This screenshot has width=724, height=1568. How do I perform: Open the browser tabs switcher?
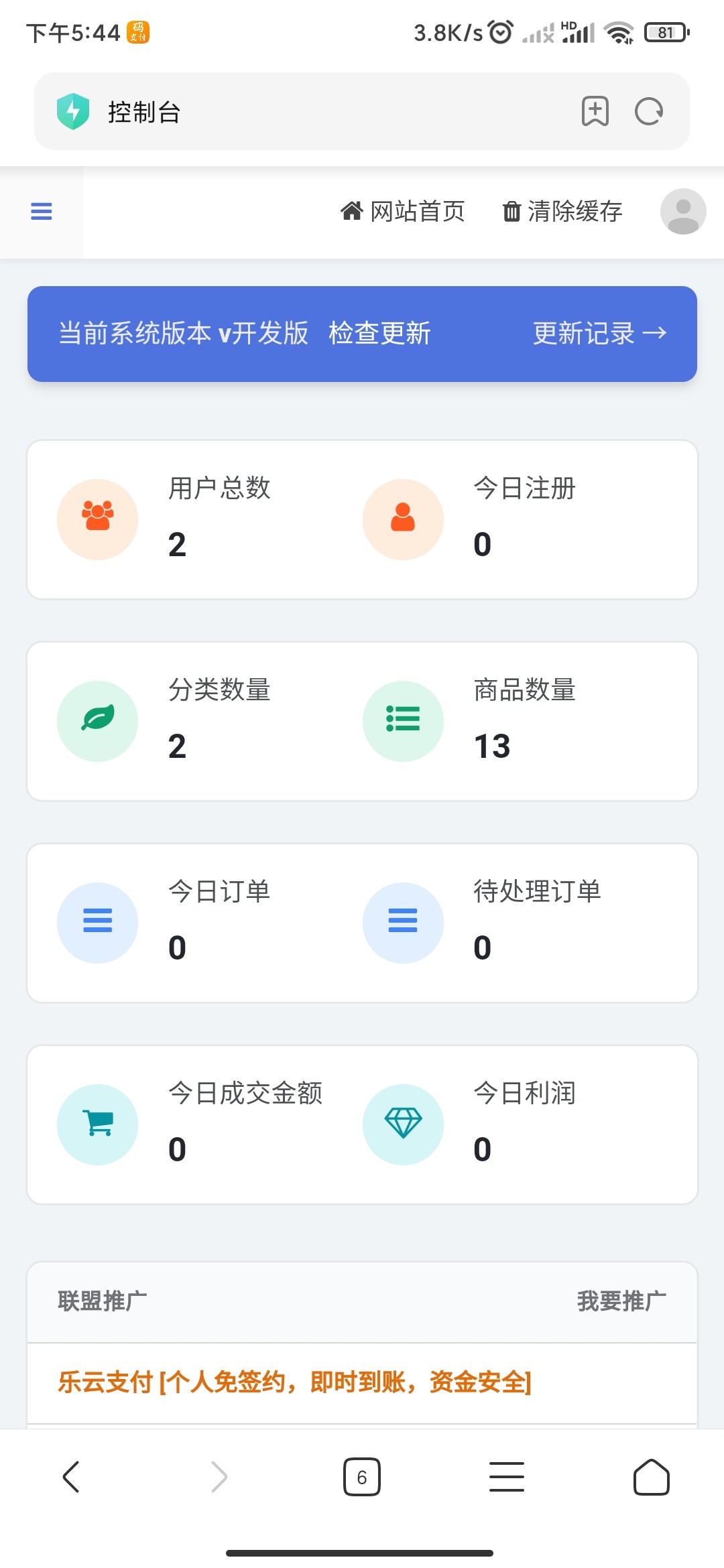362,1477
